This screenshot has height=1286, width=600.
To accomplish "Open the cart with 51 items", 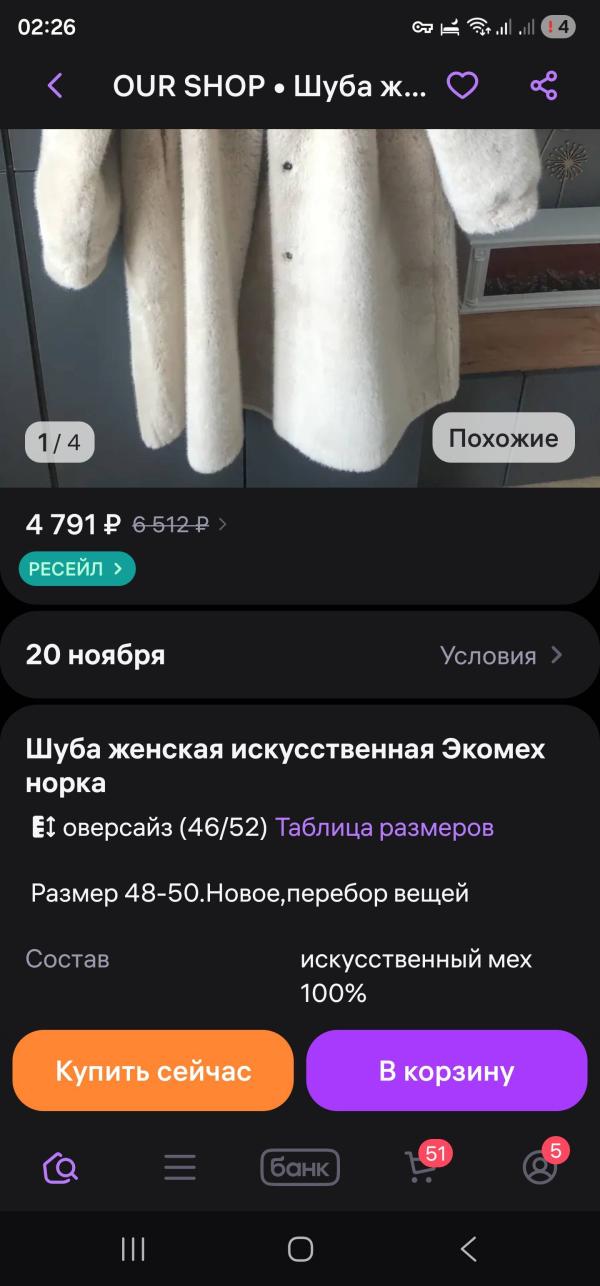I will 420,1167.
